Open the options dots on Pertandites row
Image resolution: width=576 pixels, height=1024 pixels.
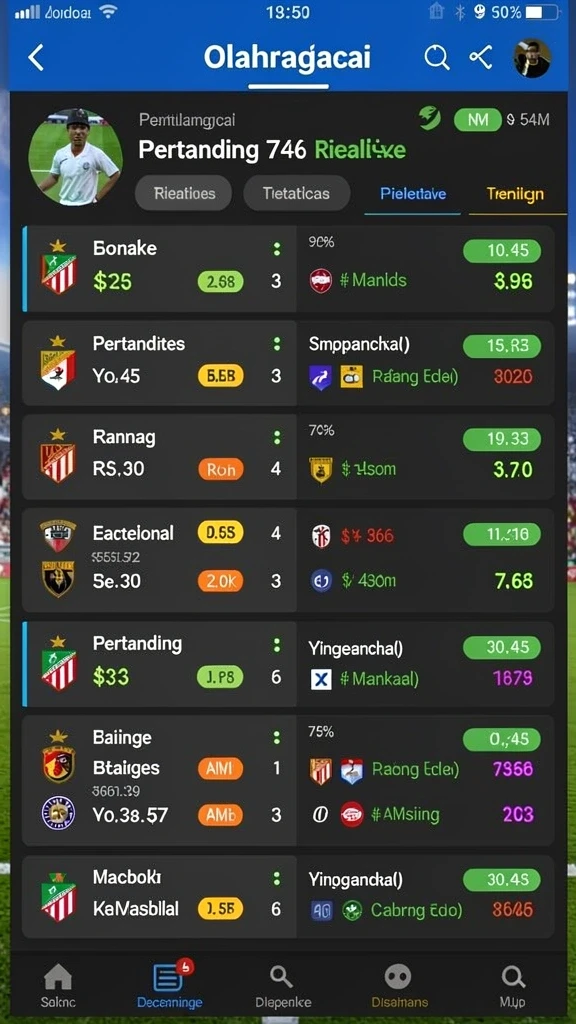click(276, 344)
